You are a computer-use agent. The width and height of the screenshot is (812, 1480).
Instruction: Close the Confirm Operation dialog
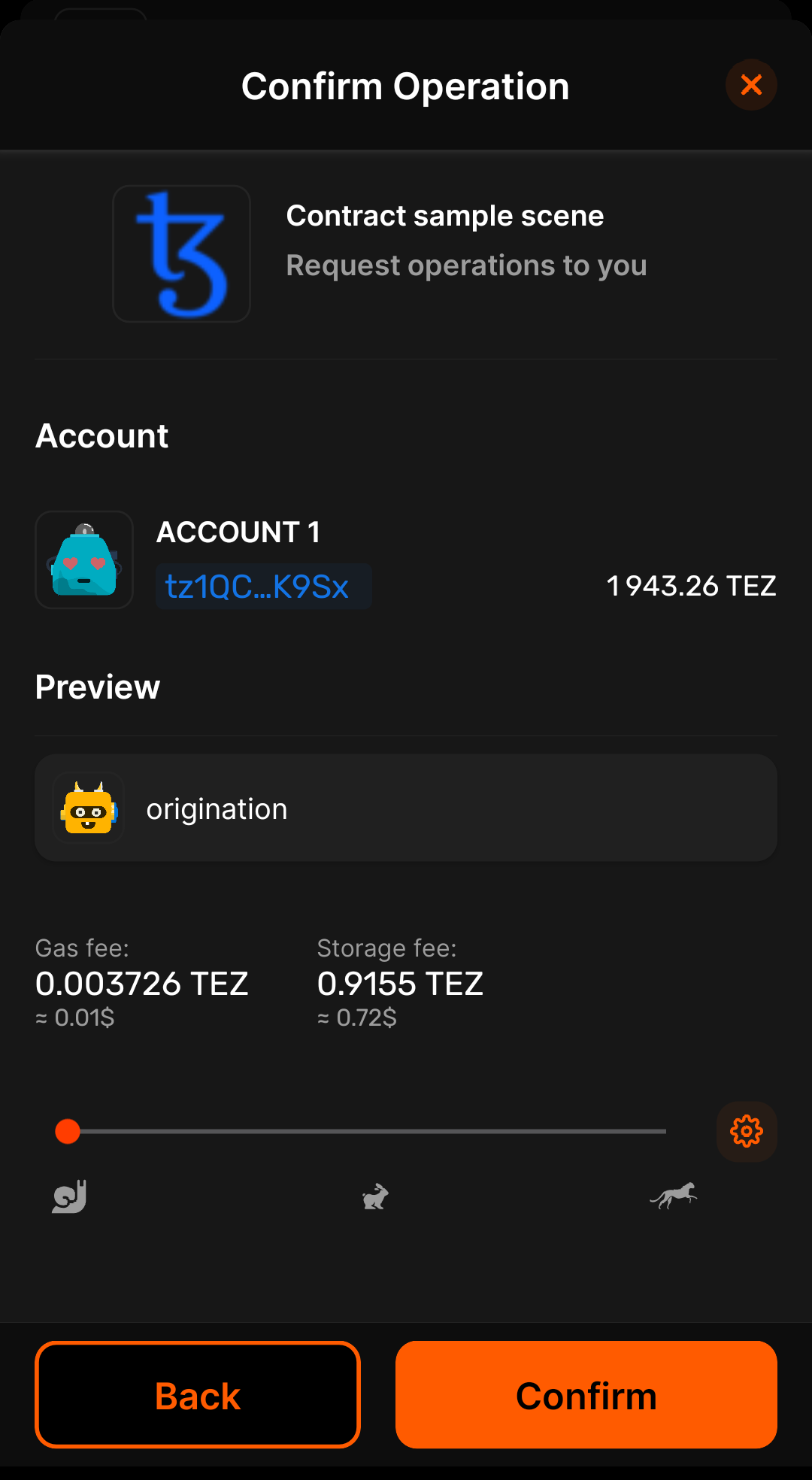coord(751,85)
